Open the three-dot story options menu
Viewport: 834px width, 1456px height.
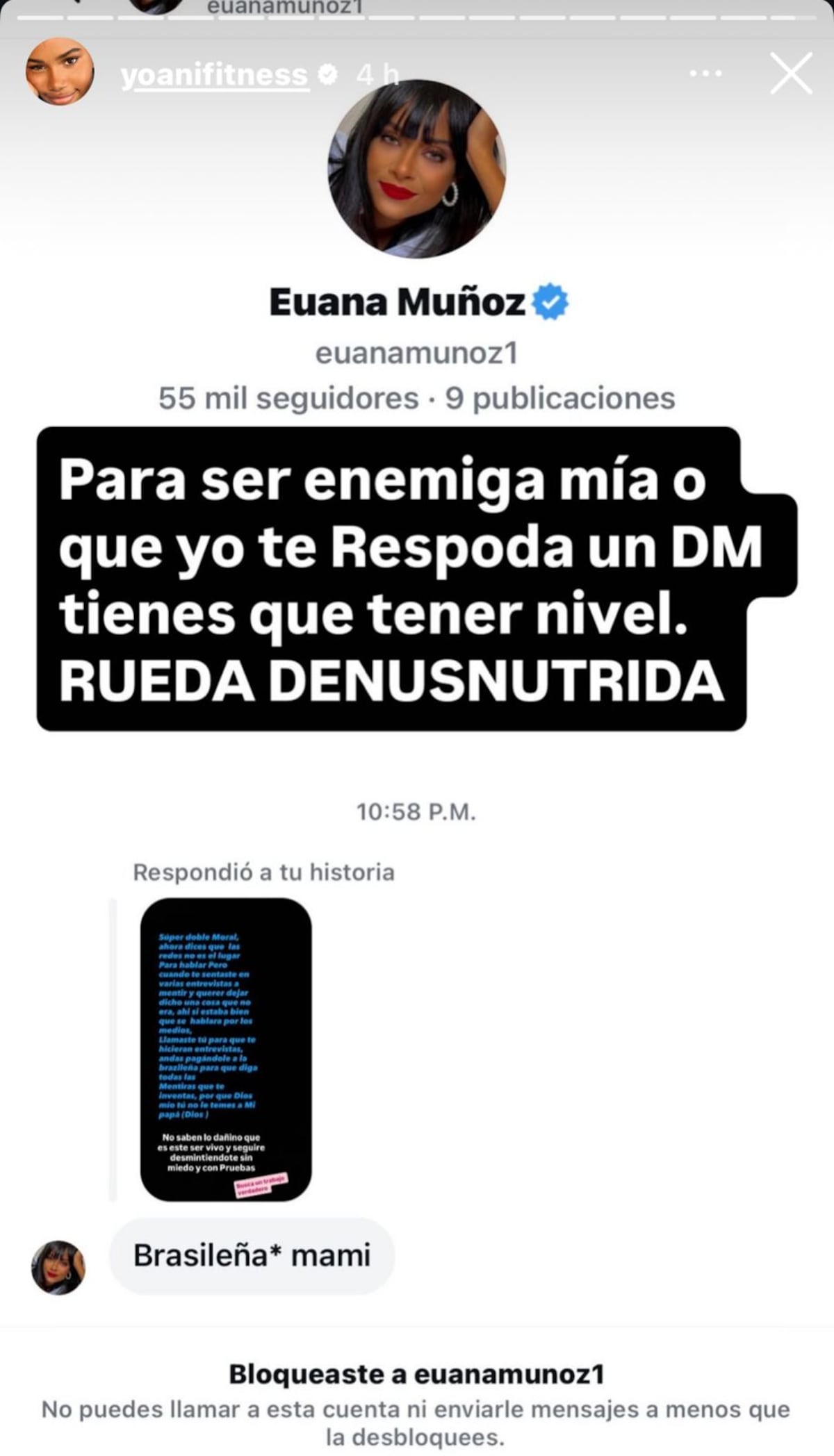(x=706, y=72)
